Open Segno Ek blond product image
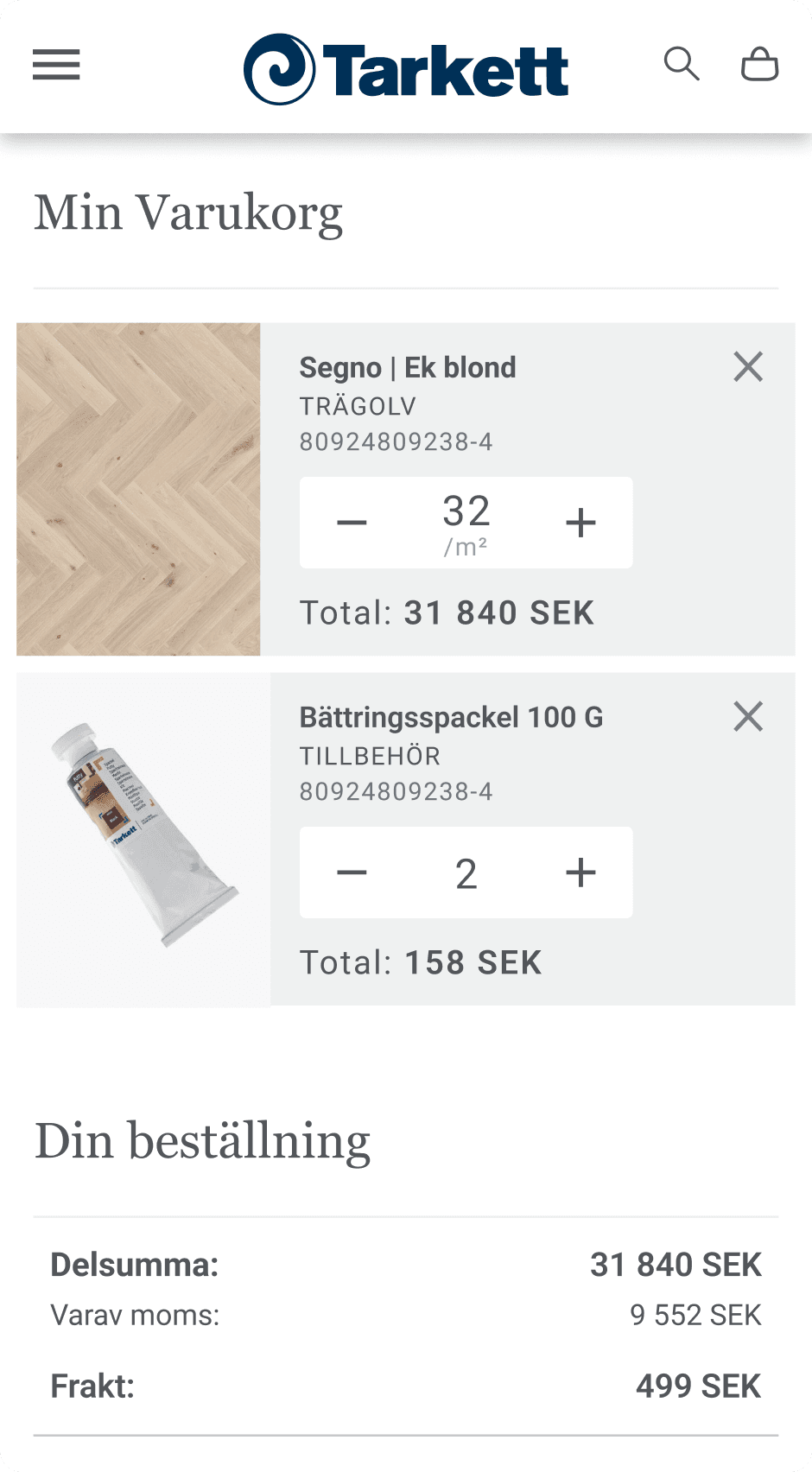 138,489
